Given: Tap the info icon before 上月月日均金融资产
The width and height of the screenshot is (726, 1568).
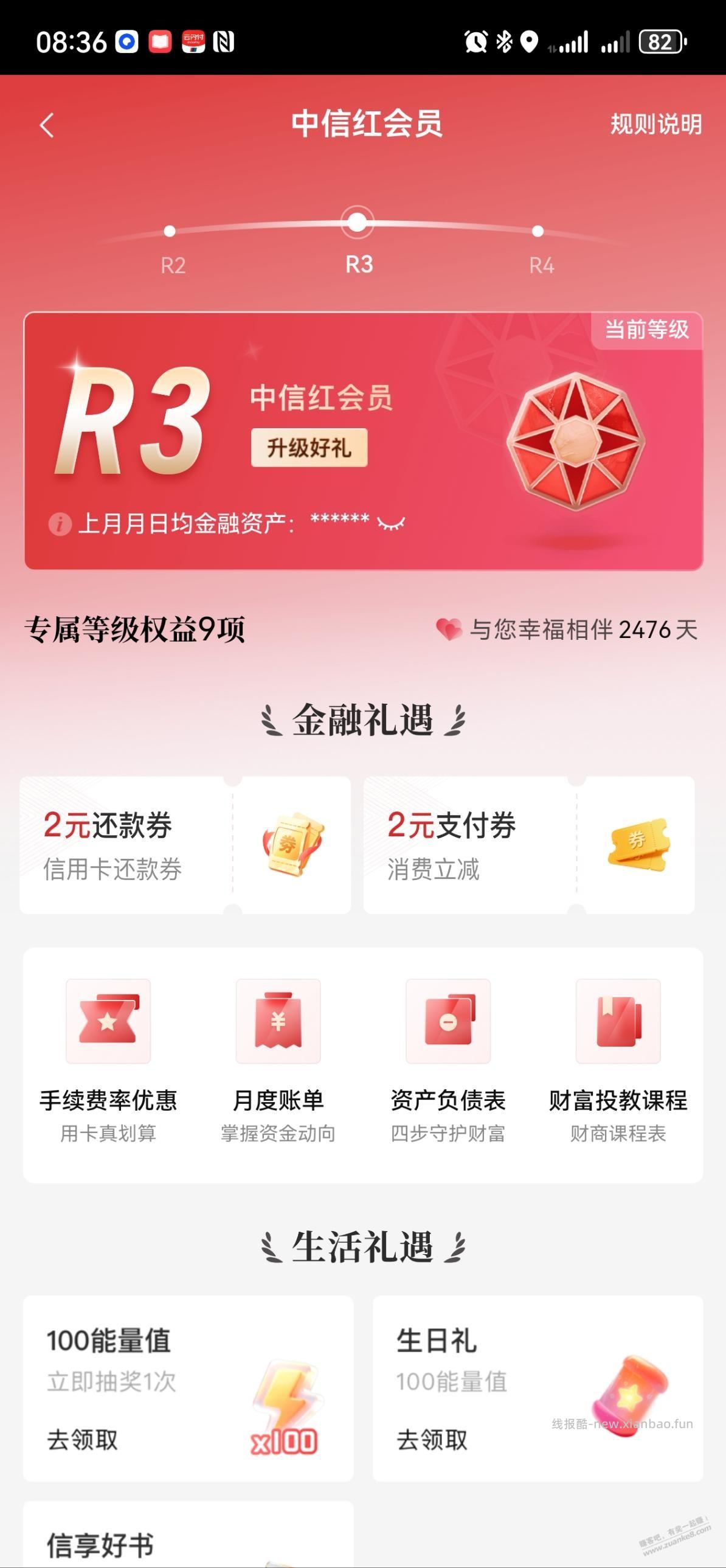Looking at the screenshot, I should click(59, 522).
